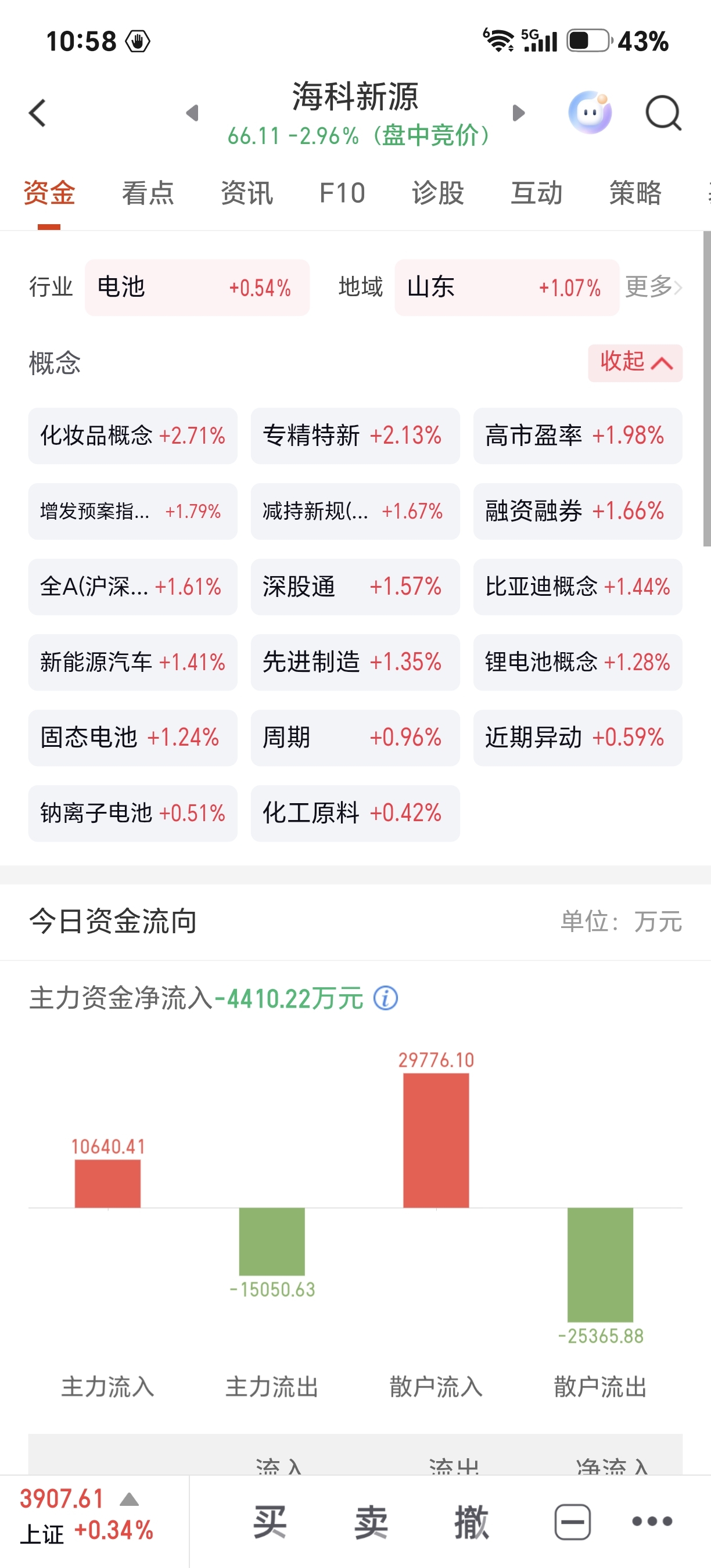The height and width of the screenshot is (1568, 711).
Task: Switch to the 资讯 tab
Action: [246, 193]
